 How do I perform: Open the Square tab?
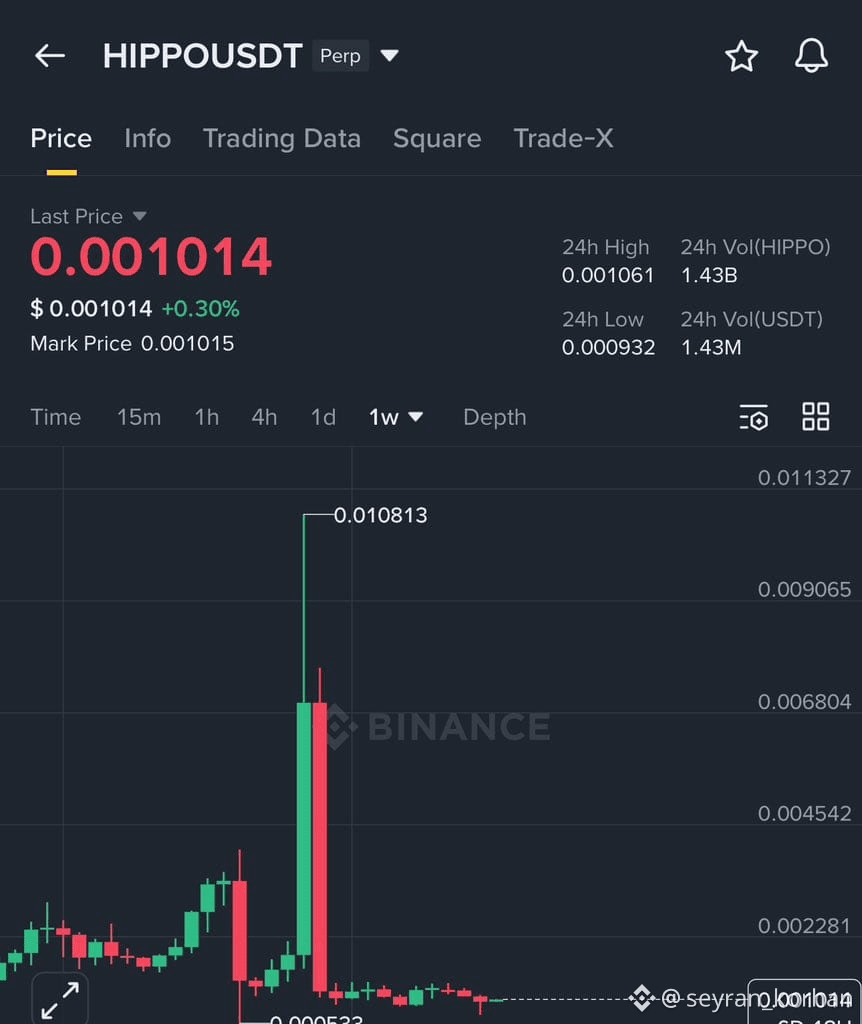click(437, 139)
